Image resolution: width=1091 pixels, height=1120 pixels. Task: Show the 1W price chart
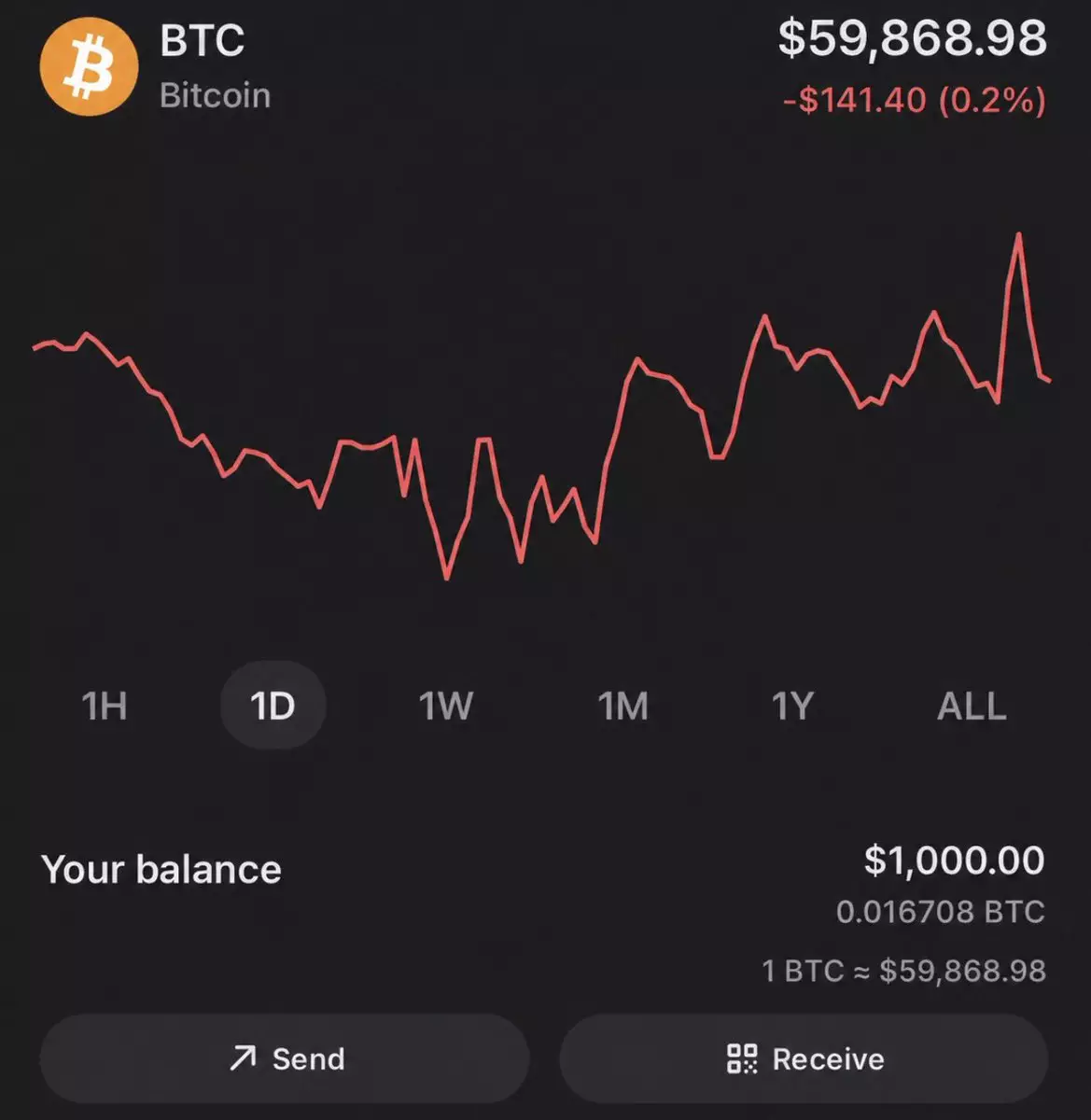(445, 706)
